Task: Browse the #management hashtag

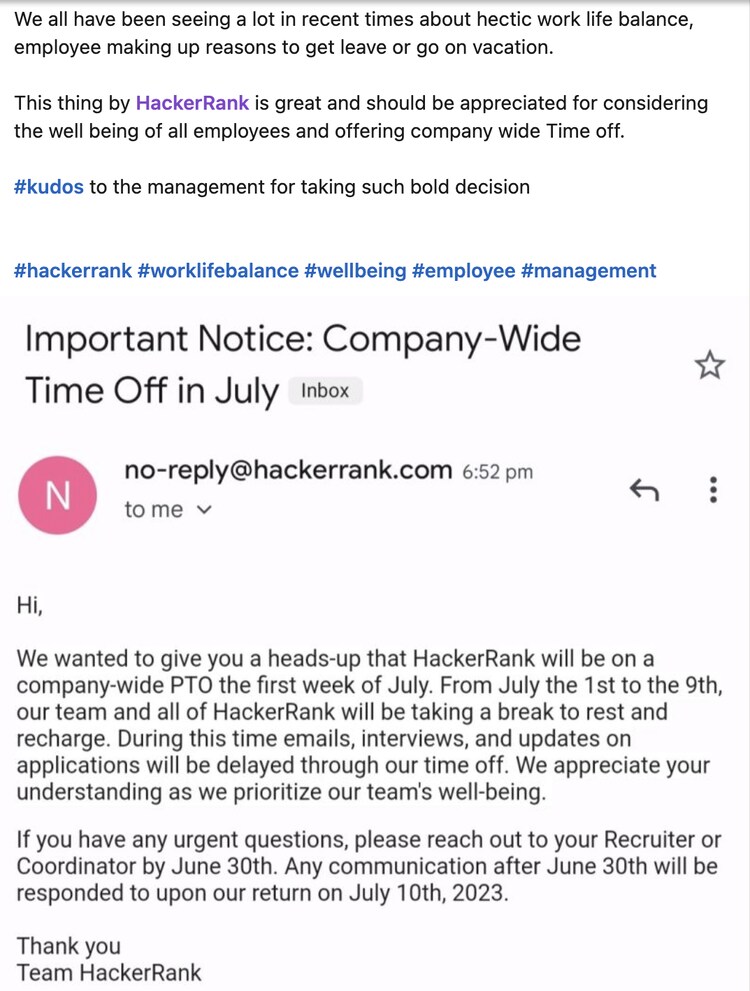Action: (589, 270)
